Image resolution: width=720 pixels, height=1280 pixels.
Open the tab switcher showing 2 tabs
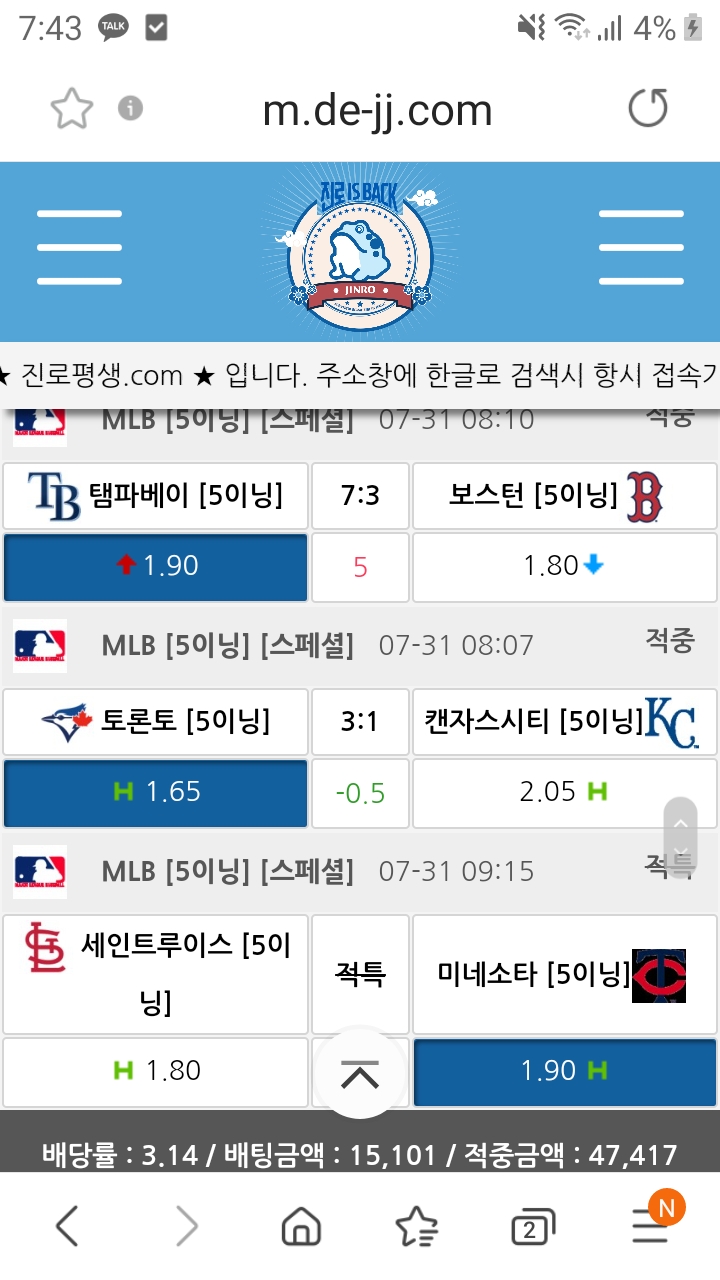(532, 1228)
